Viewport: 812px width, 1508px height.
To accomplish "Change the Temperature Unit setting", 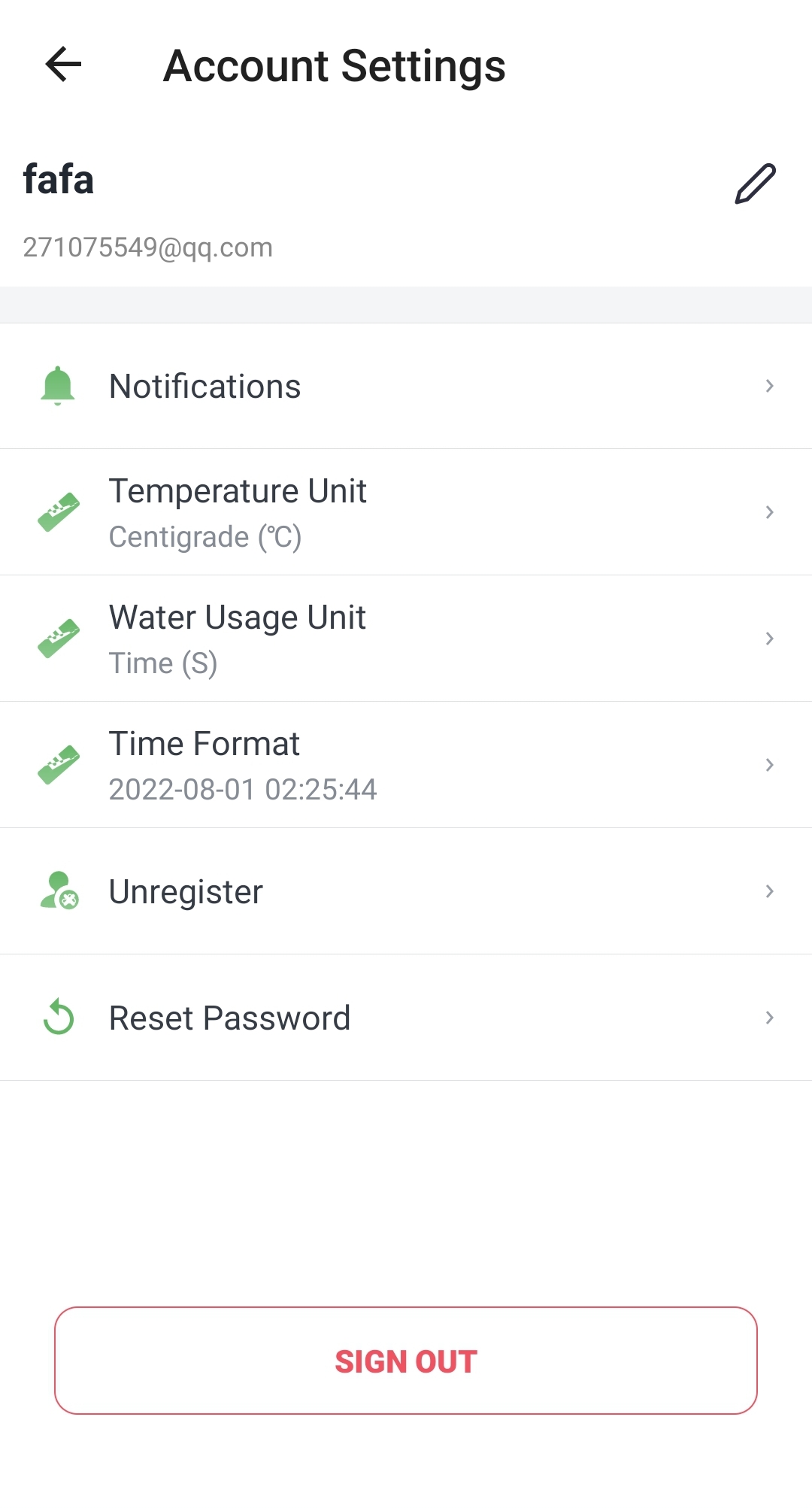I will click(x=406, y=513).
